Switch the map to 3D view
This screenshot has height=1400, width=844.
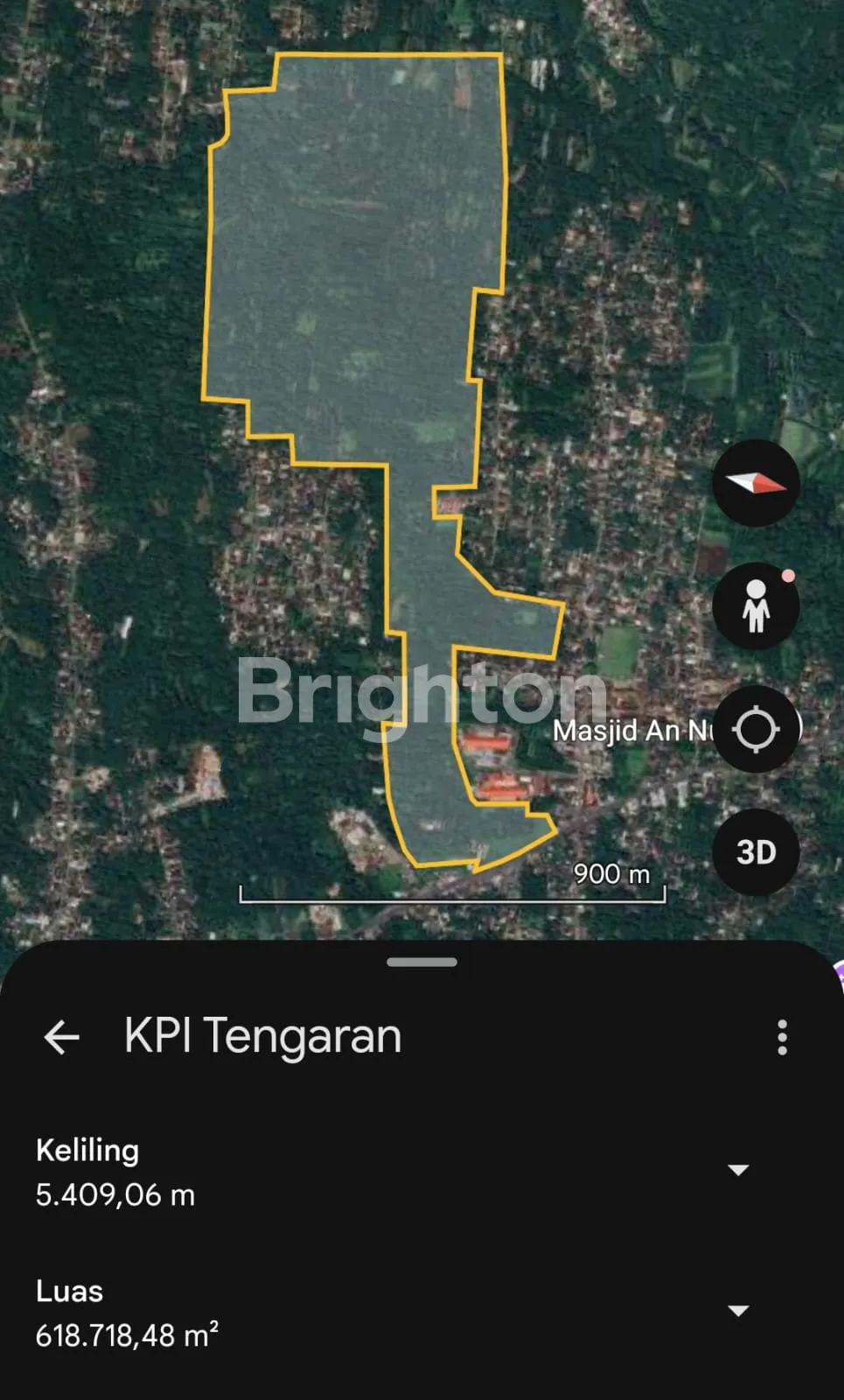(x=756, y=852)
